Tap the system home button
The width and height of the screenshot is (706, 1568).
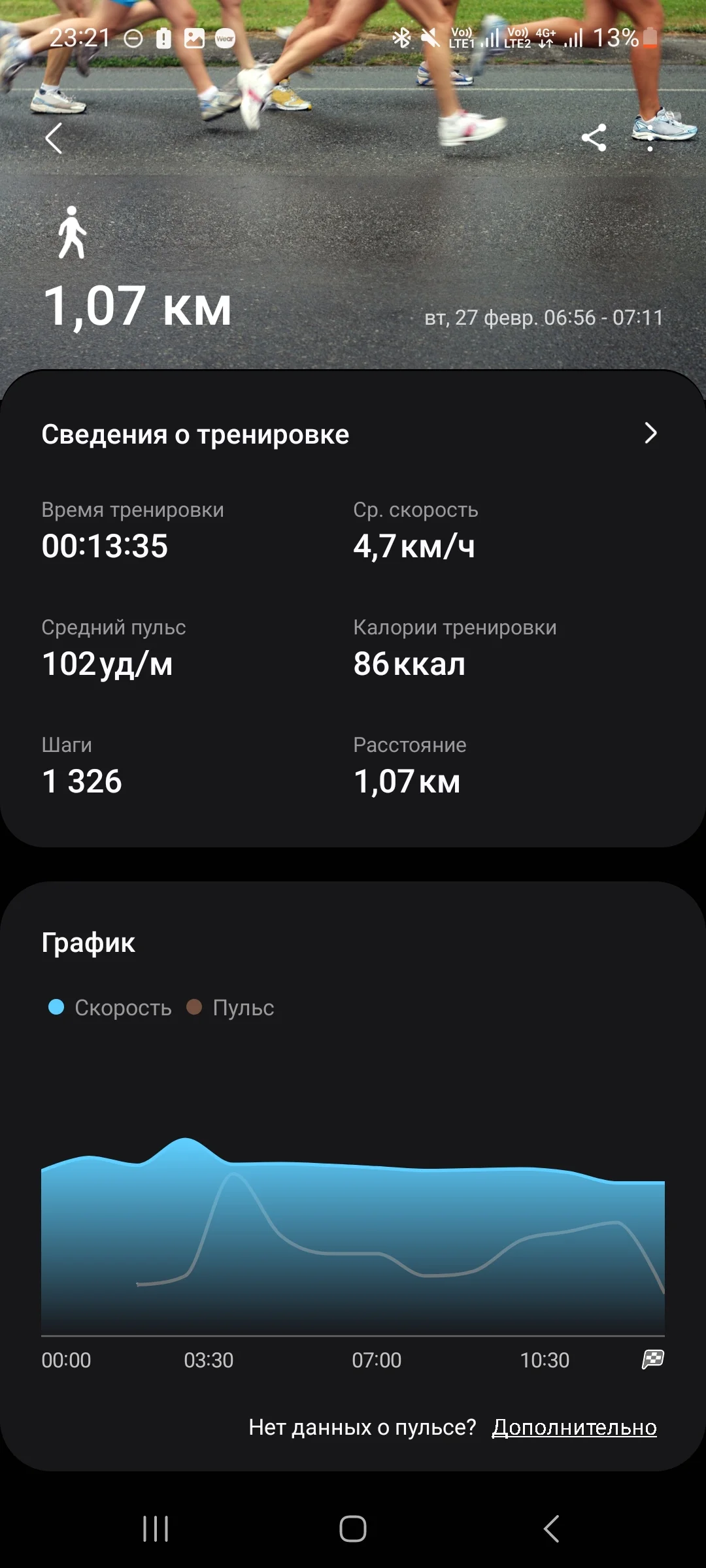[352, 1529]
